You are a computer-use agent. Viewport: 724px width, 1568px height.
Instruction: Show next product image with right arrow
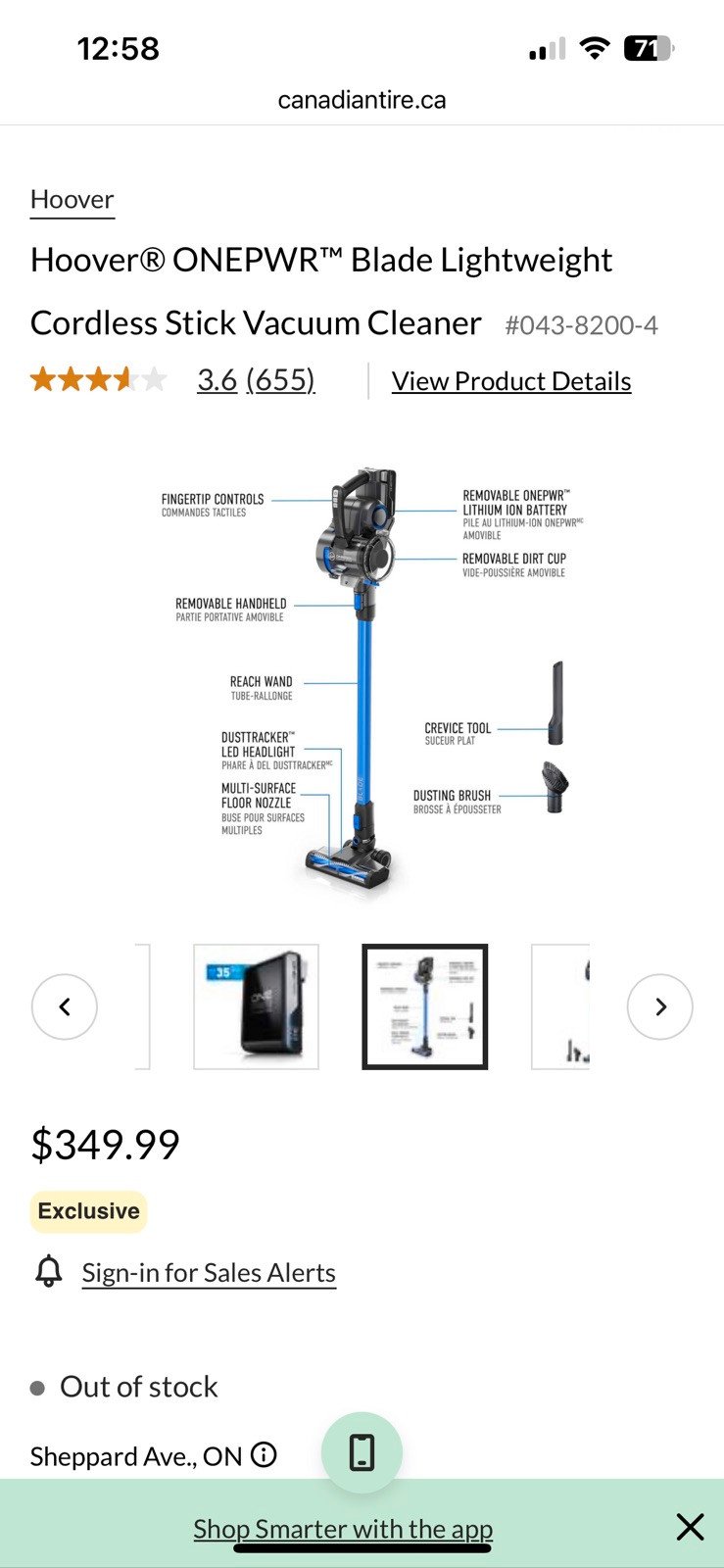(x=659, y=1006)
